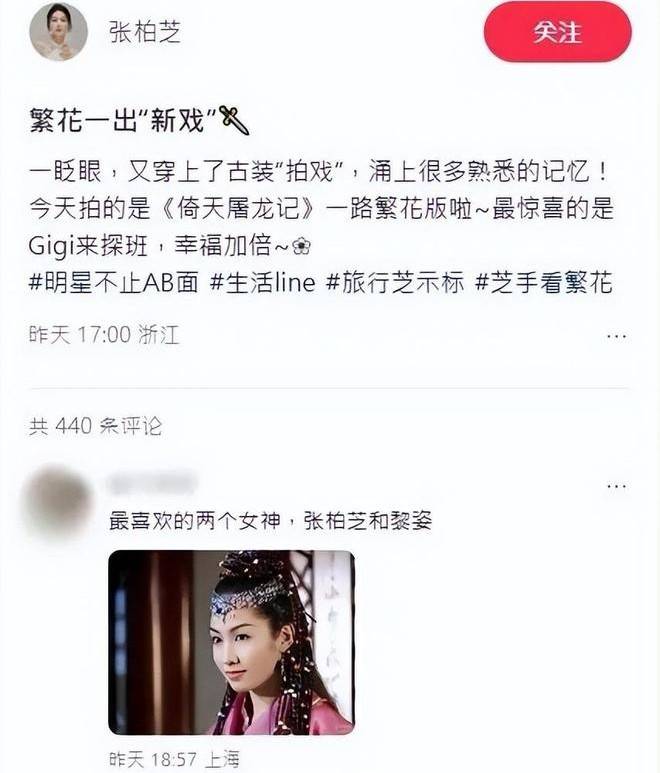Open hashtag #旅行芝示标
The width and height of the screenshot is (660, 773).
[x=395, y=283]
